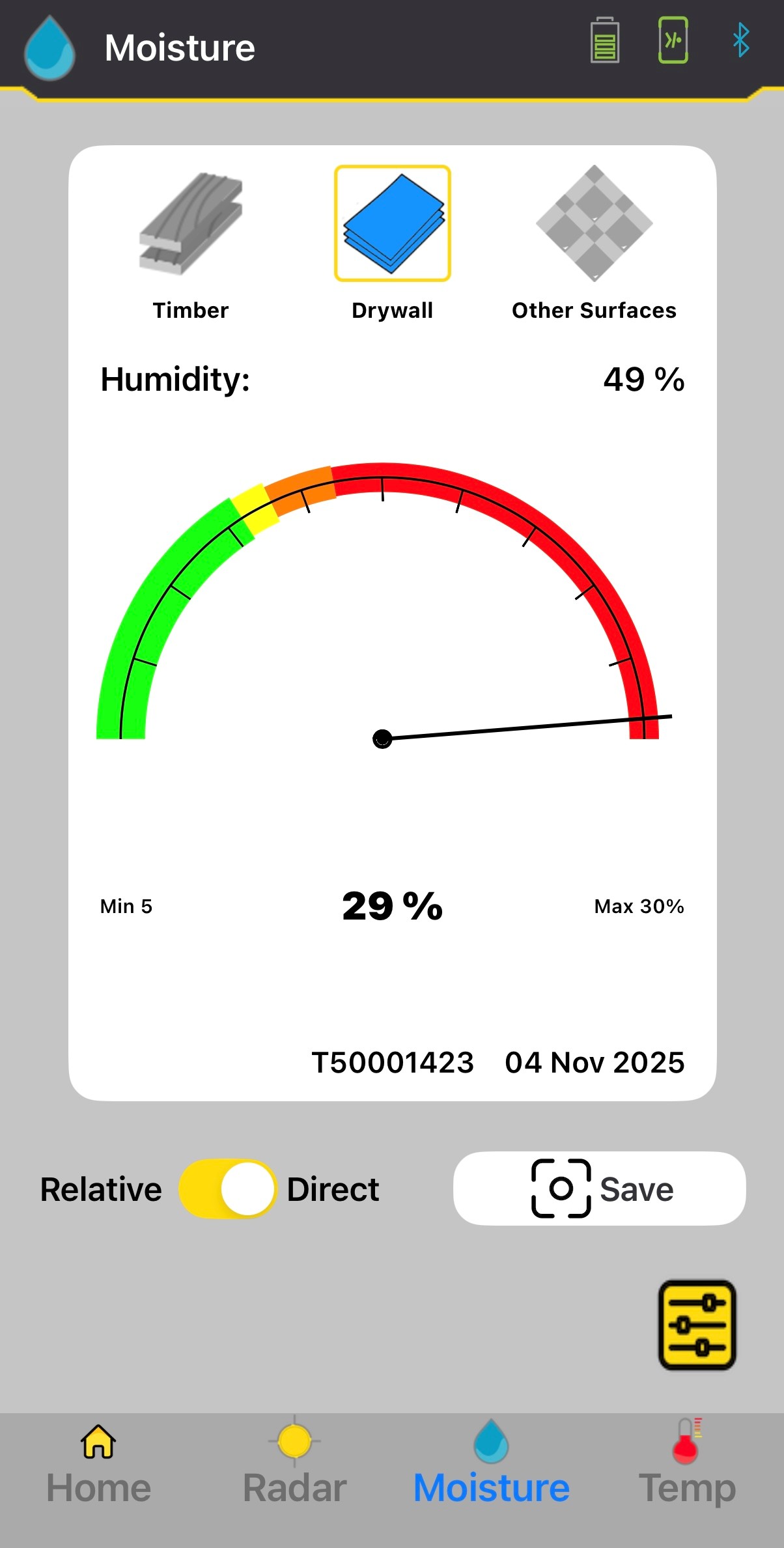Tap the Bluetooth connection icon
This screenshot has height=1548, width=784.
[740, 40]
